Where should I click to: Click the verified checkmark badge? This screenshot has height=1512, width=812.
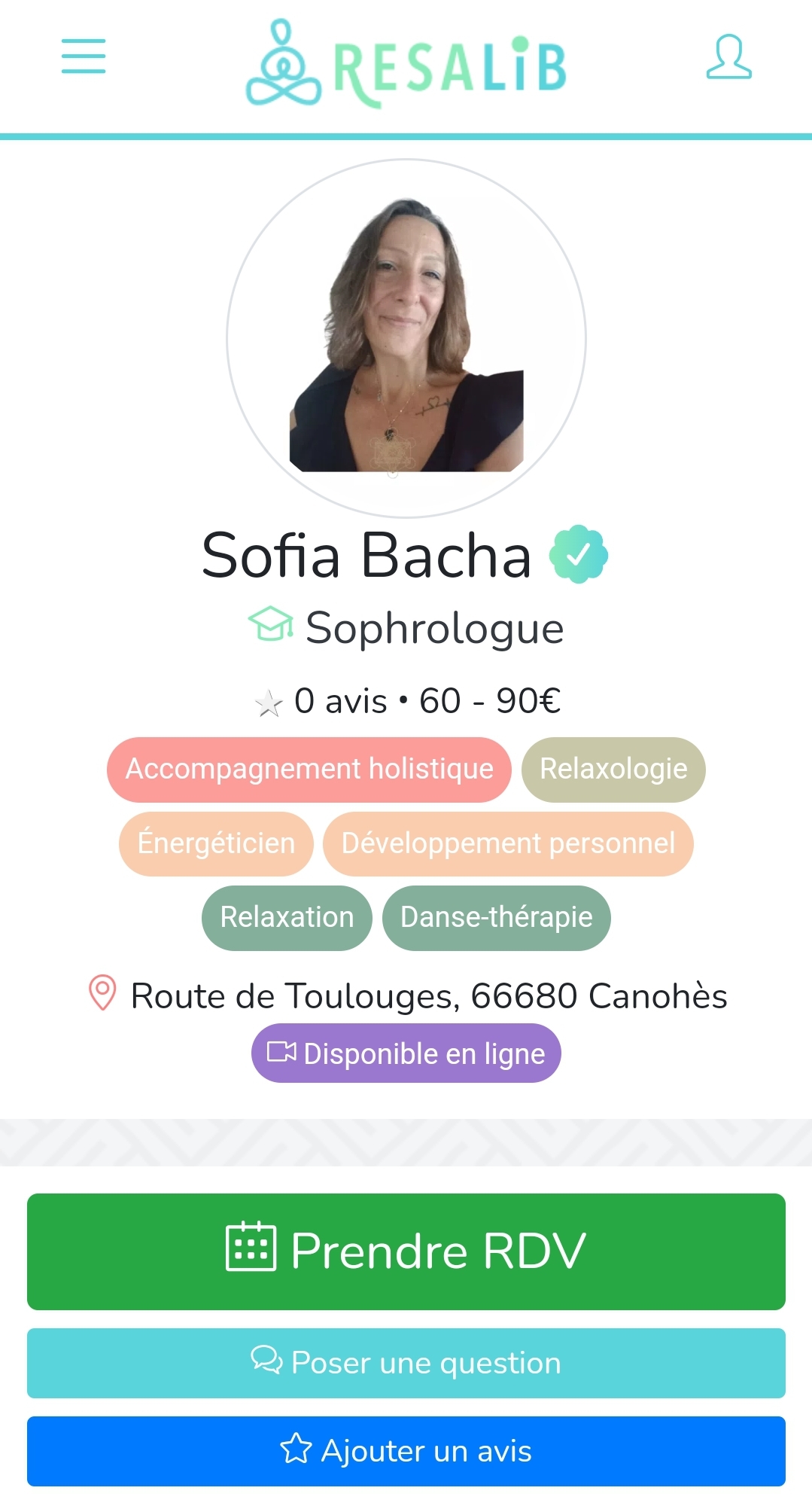click(578, 555)
